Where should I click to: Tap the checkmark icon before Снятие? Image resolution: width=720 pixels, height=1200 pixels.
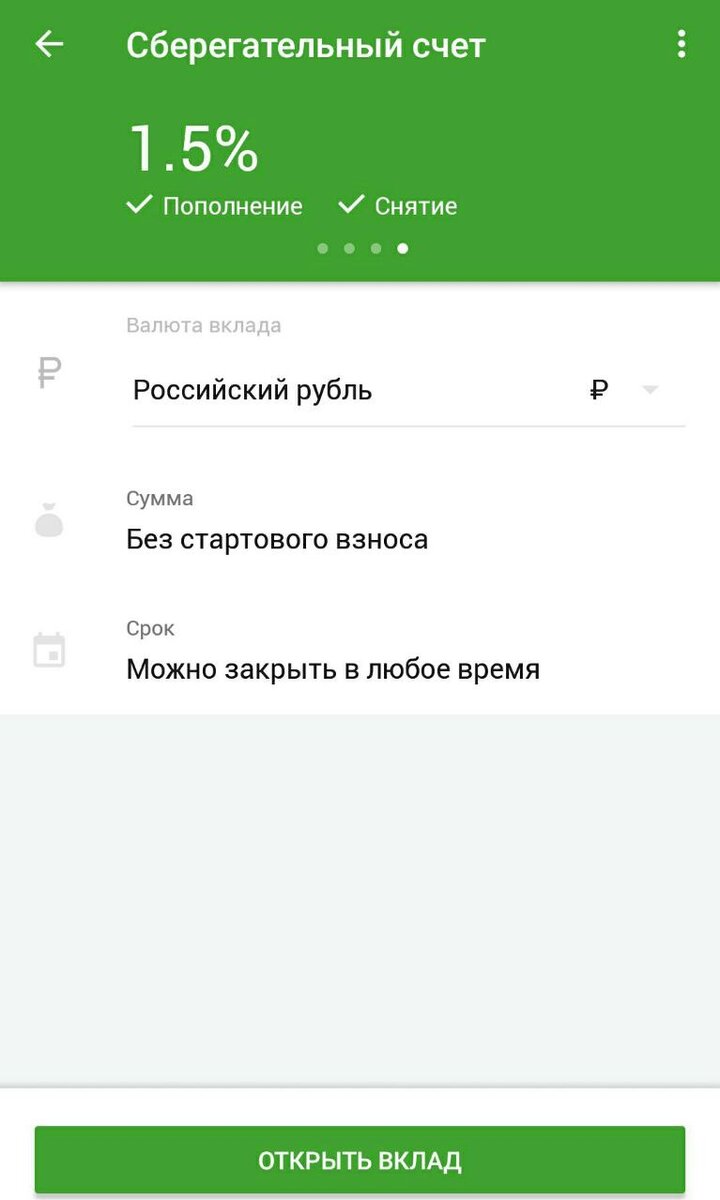(x=350, y=205)
